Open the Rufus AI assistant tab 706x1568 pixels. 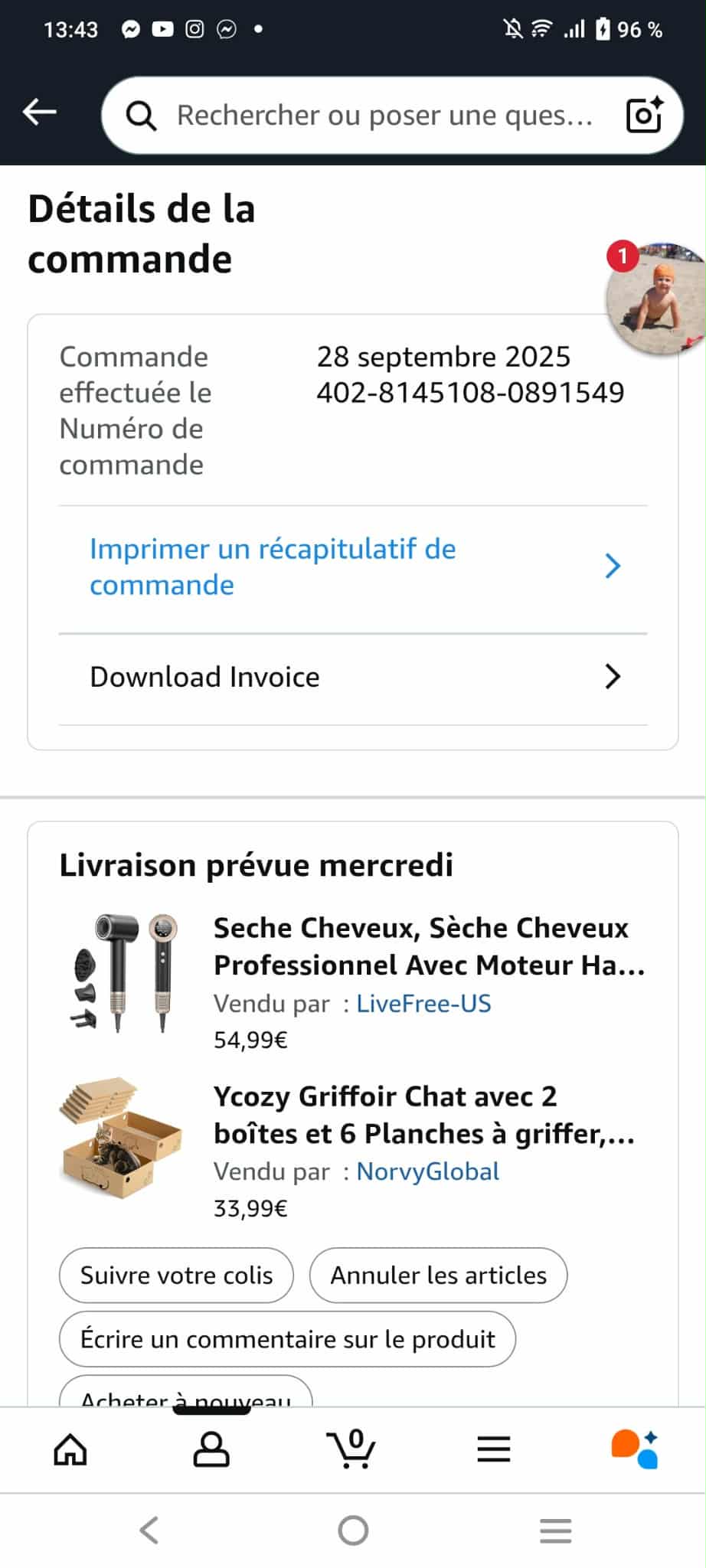pos(634,1449)
